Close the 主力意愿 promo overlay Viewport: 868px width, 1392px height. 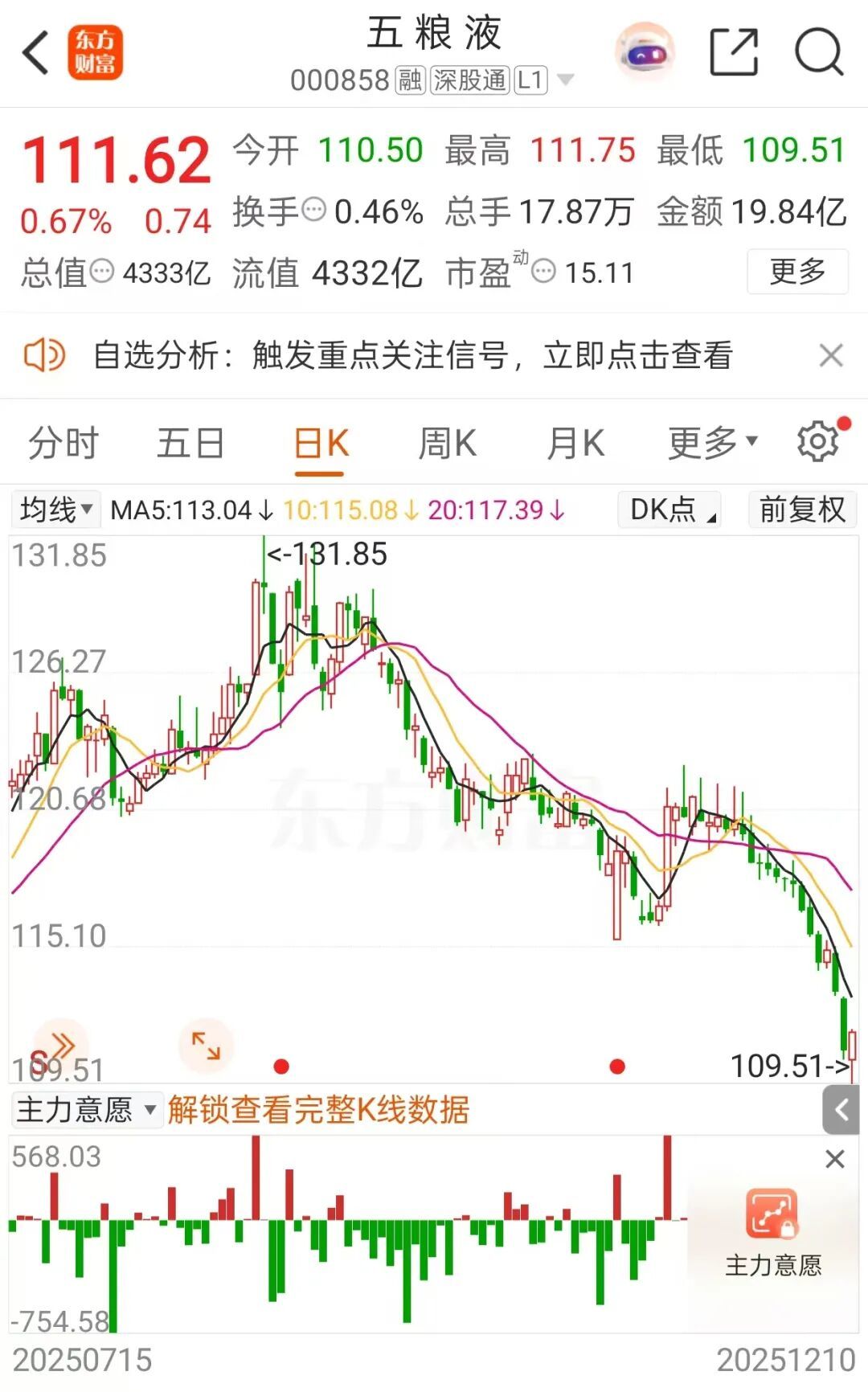point(835,1159)
